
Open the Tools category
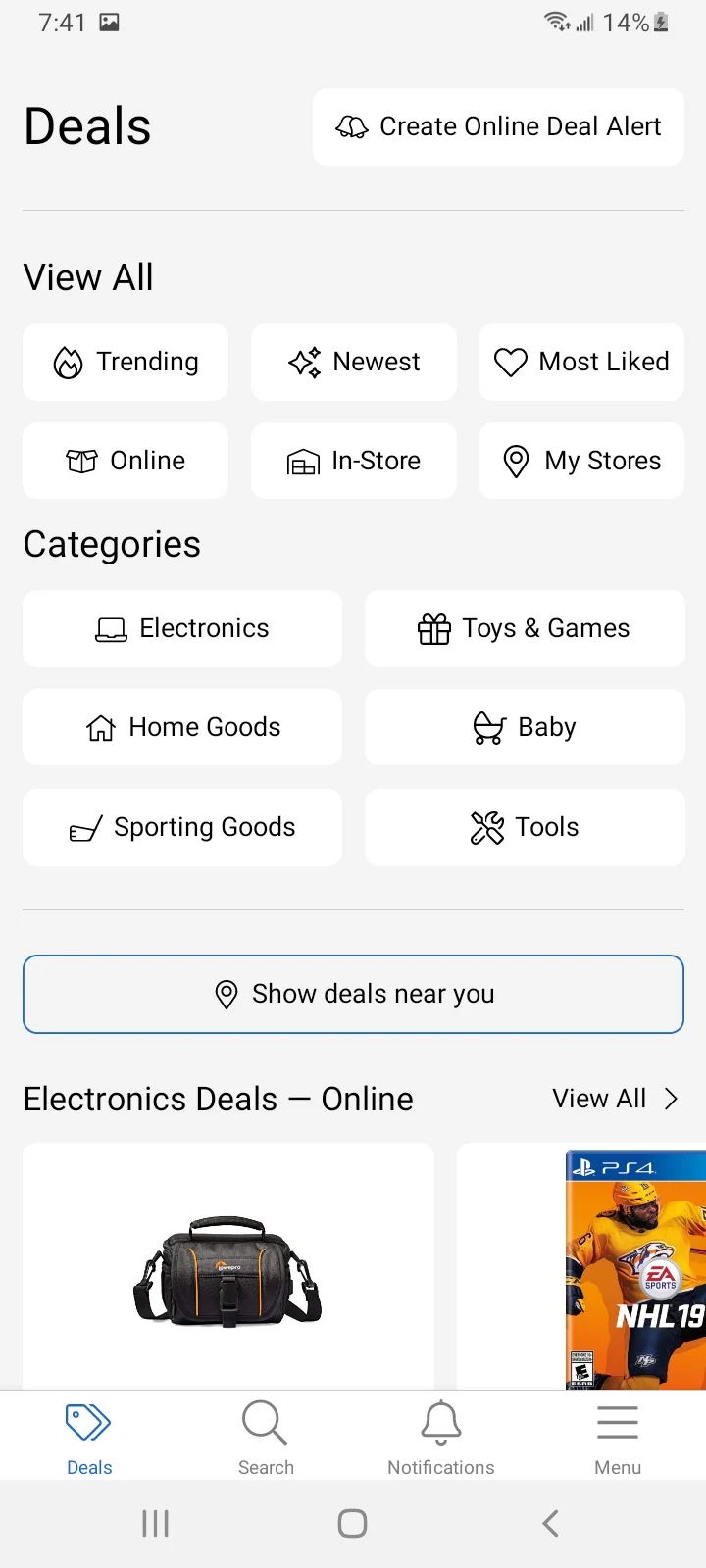[x=525, y=827]
